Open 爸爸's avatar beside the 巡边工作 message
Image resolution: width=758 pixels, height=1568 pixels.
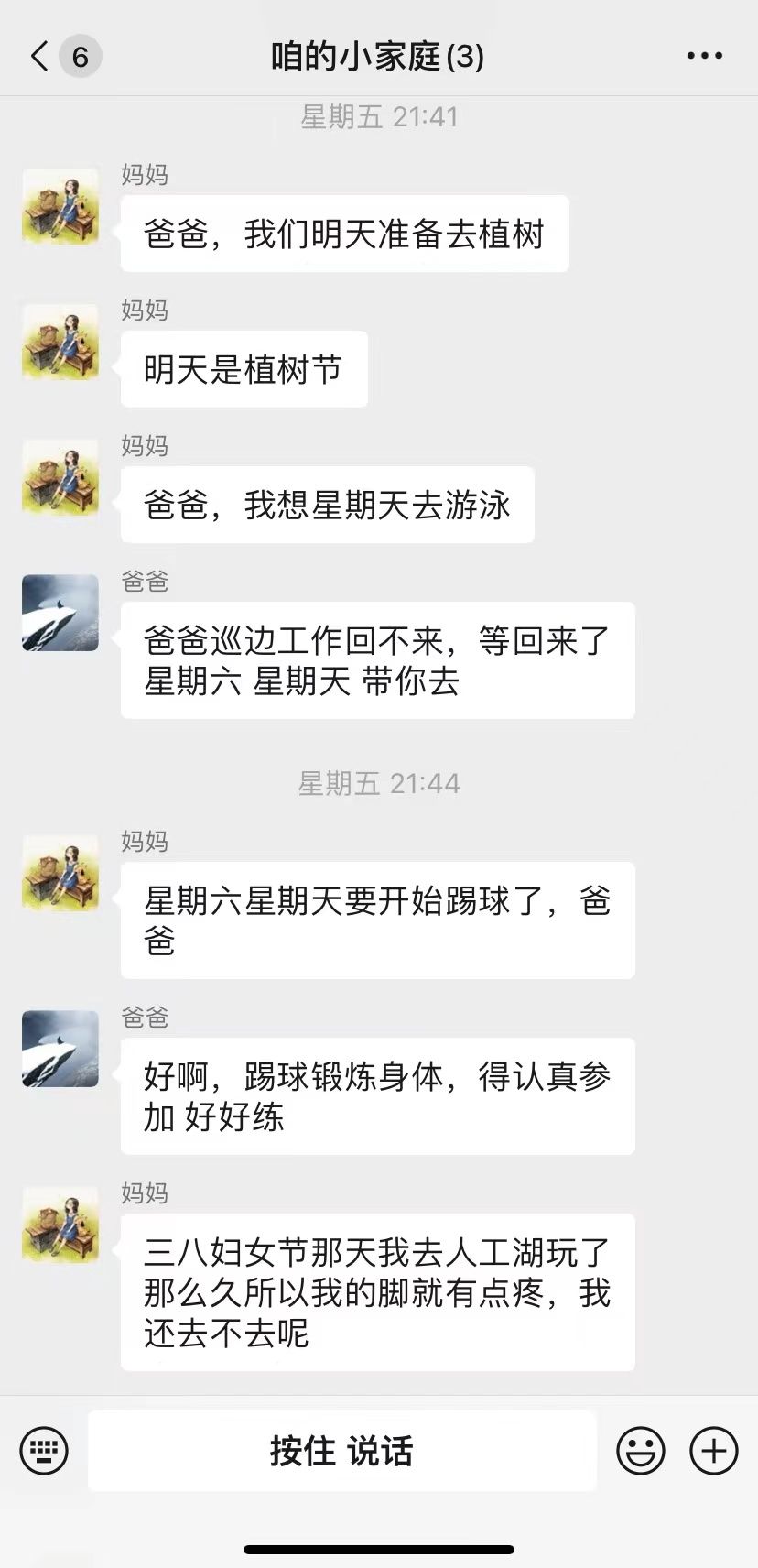point(60,613)
